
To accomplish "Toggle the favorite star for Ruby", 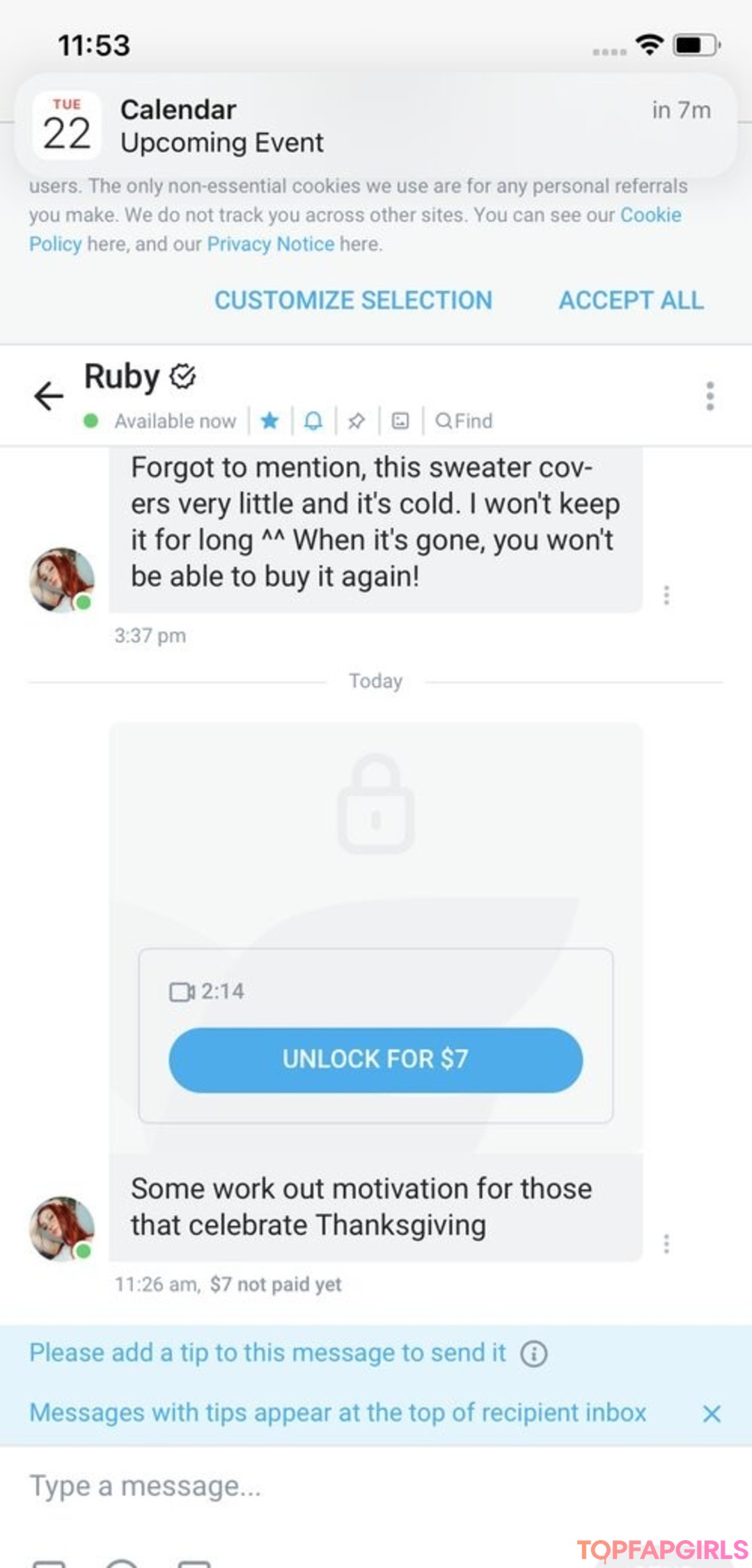I will 269,421.
